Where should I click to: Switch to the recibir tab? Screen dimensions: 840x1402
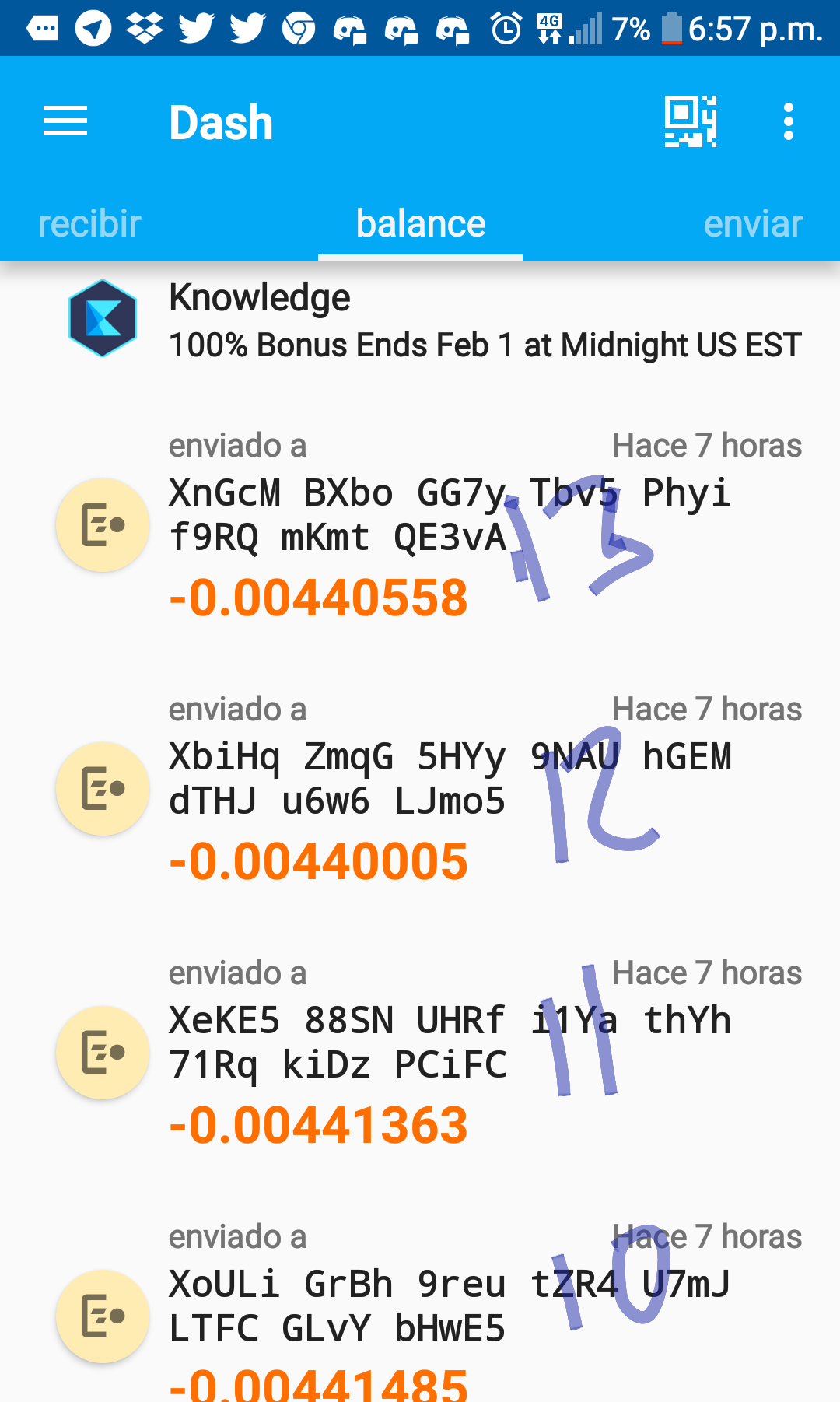tap(89, 224)
